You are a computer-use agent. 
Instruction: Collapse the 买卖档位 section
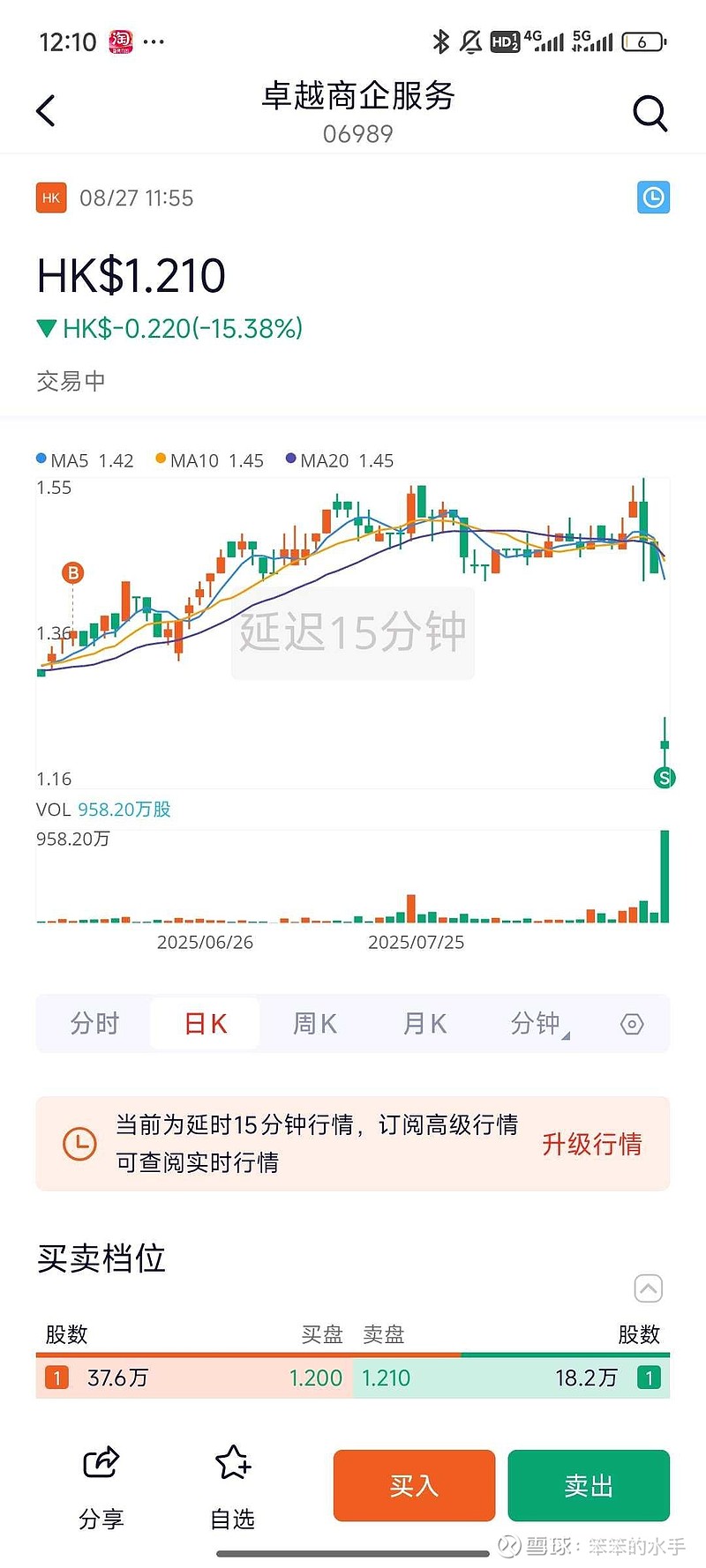(x=649, y=1288)
